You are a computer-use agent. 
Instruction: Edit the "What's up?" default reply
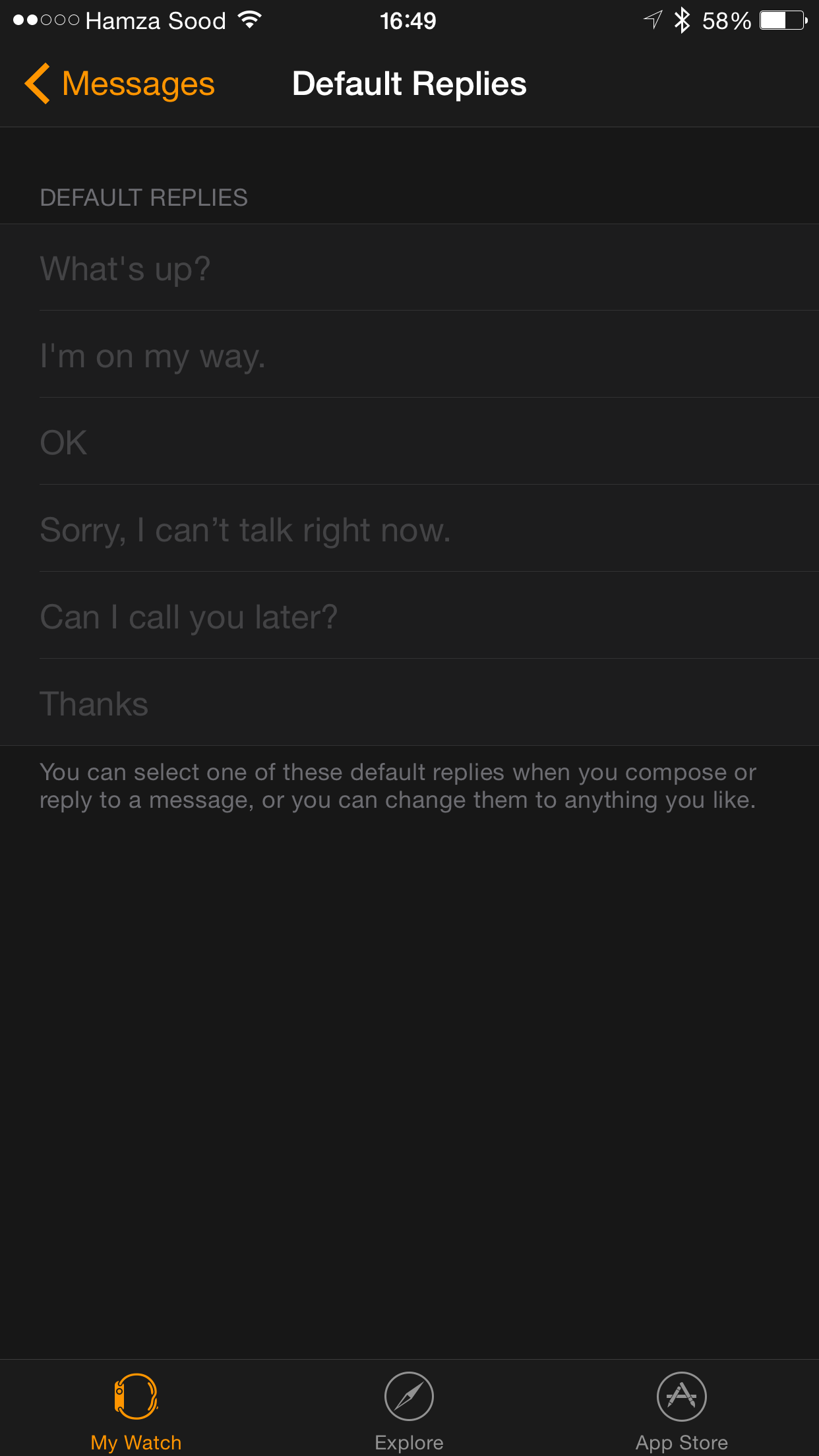(x=409, y=267)
